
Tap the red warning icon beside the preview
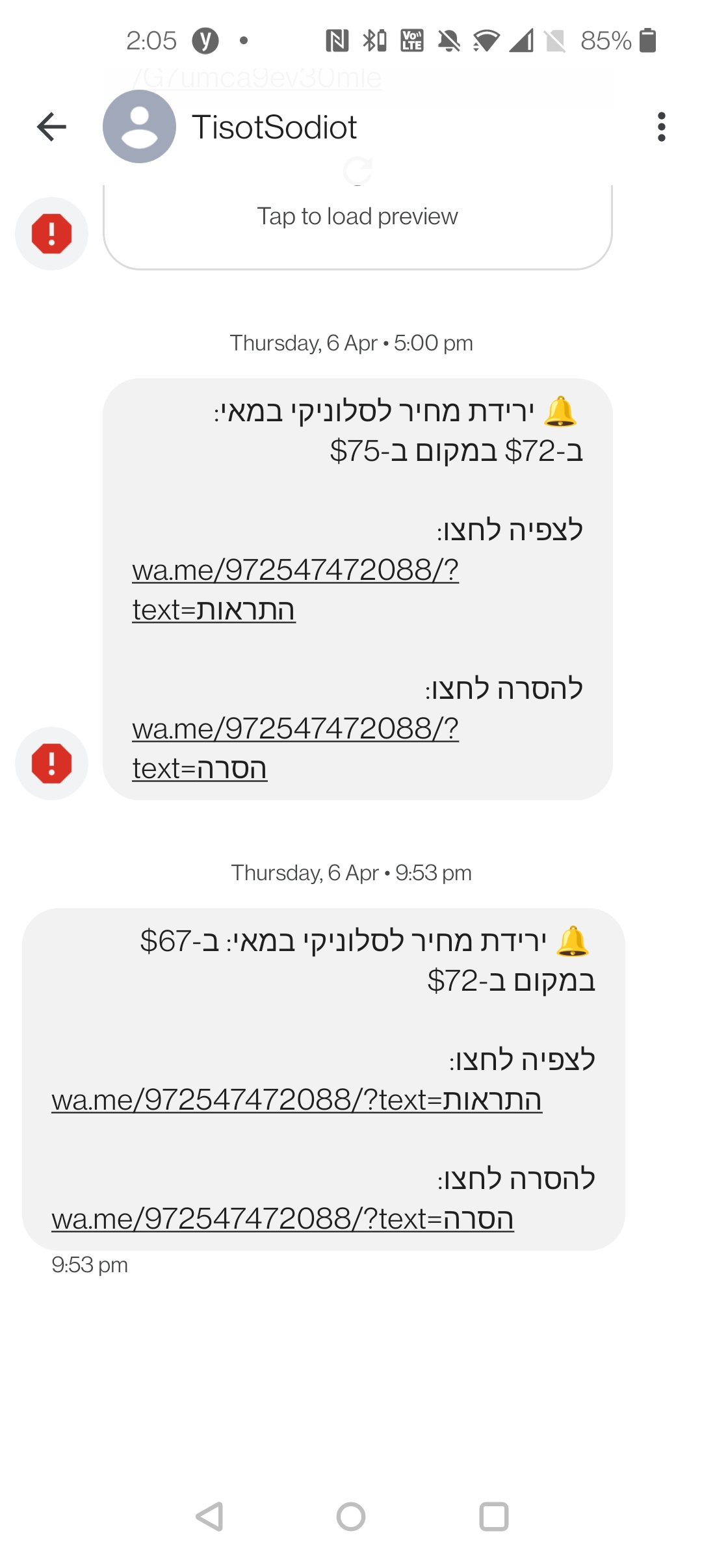point(51,233)
